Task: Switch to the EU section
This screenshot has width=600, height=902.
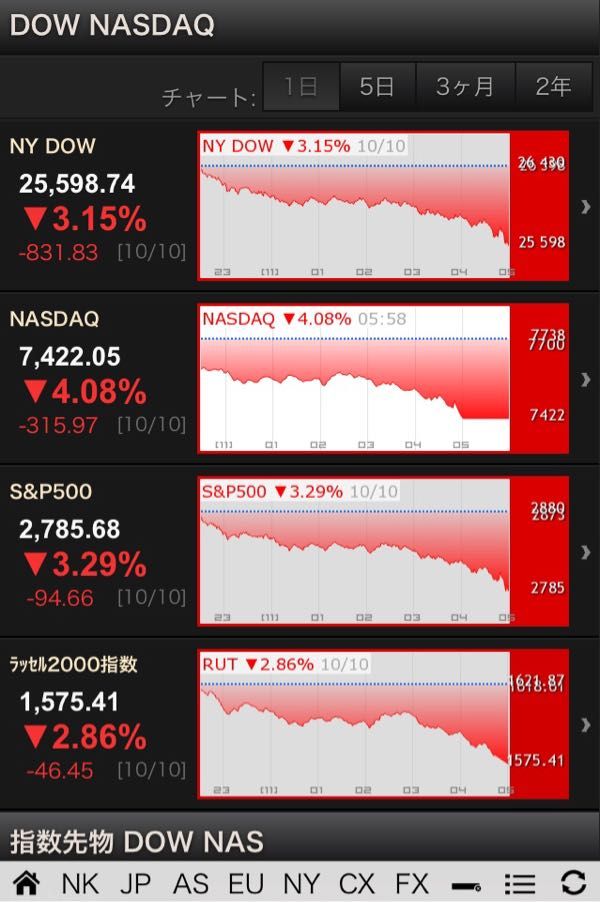Action: (246, 883)
